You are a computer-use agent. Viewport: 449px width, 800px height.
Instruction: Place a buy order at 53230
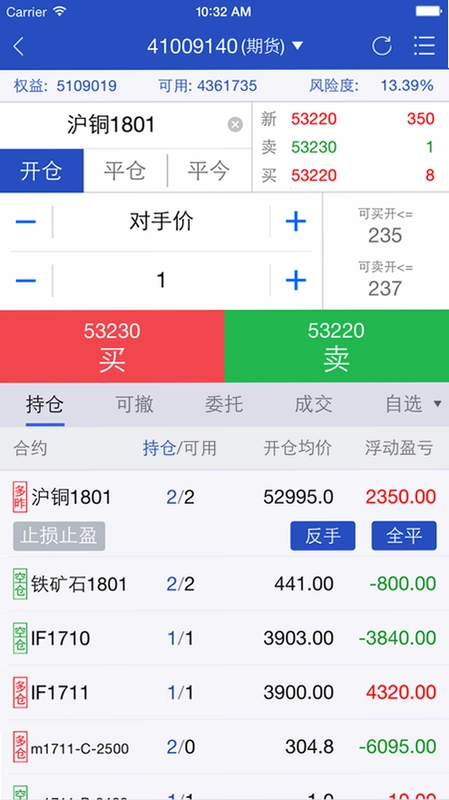112,346
